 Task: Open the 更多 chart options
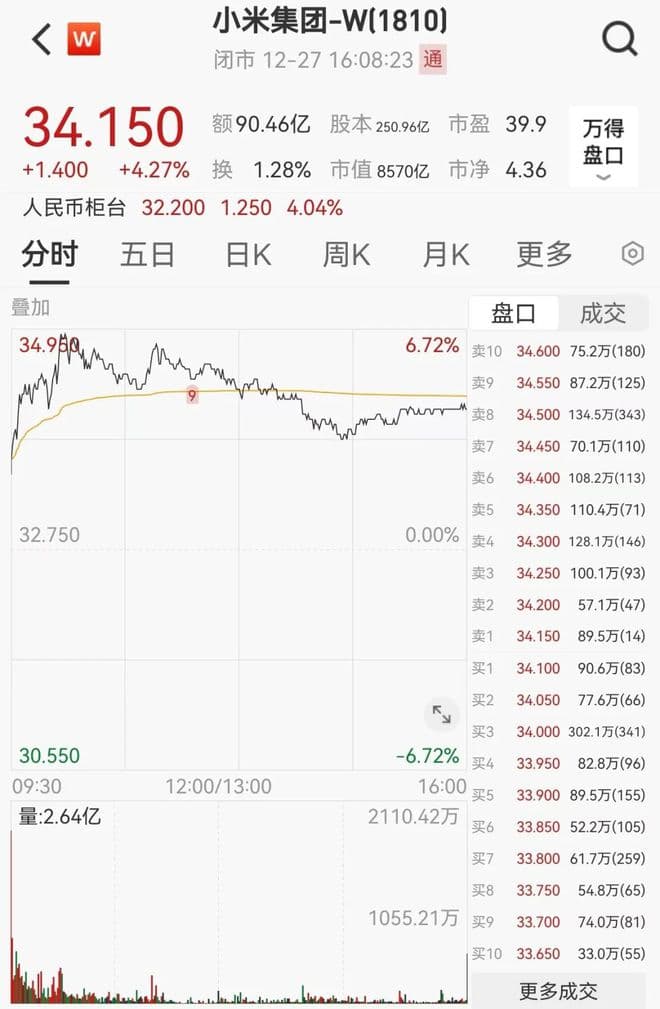[544, 254]
